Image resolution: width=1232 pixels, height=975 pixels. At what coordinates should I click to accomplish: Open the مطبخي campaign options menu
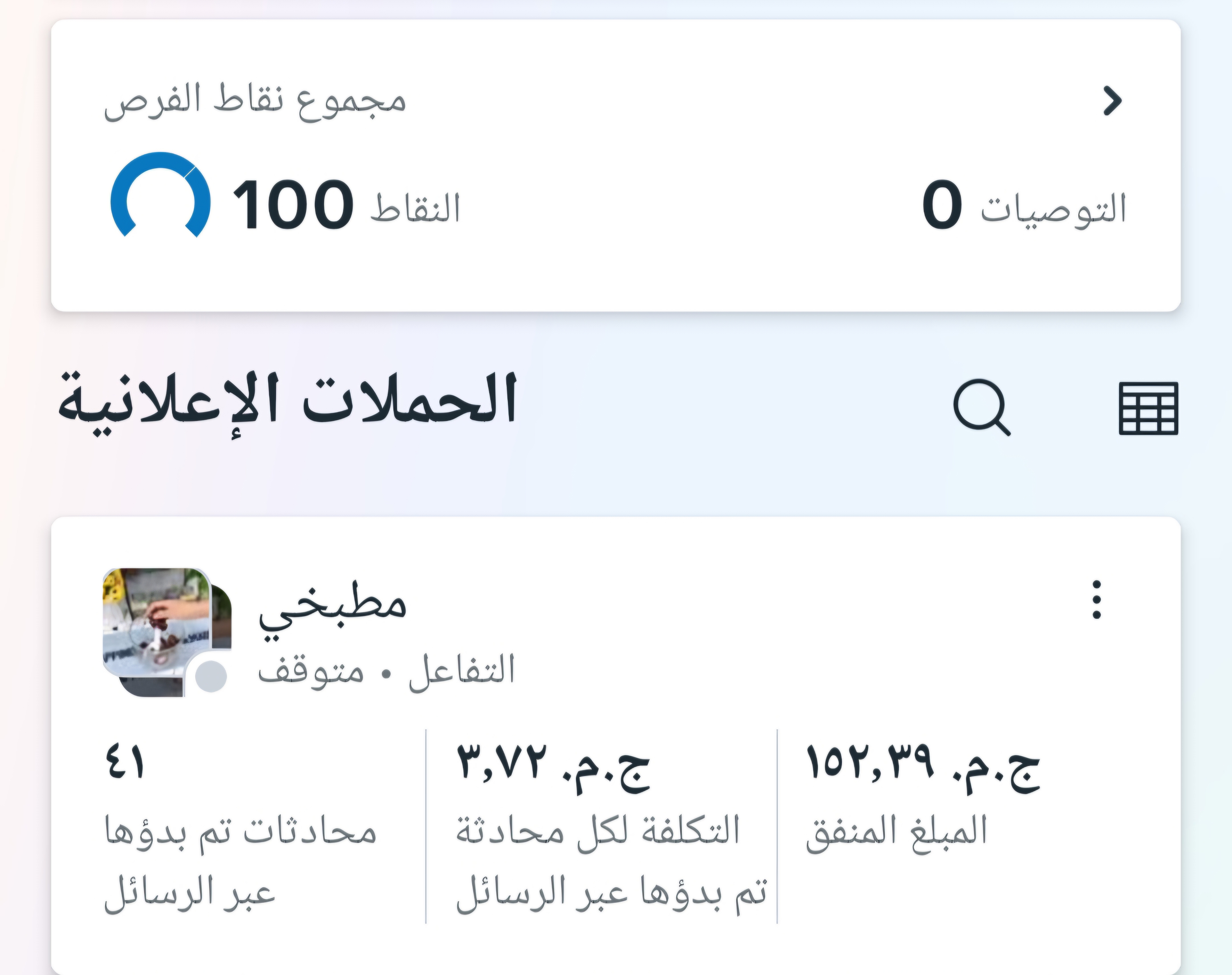[1096, 600]
